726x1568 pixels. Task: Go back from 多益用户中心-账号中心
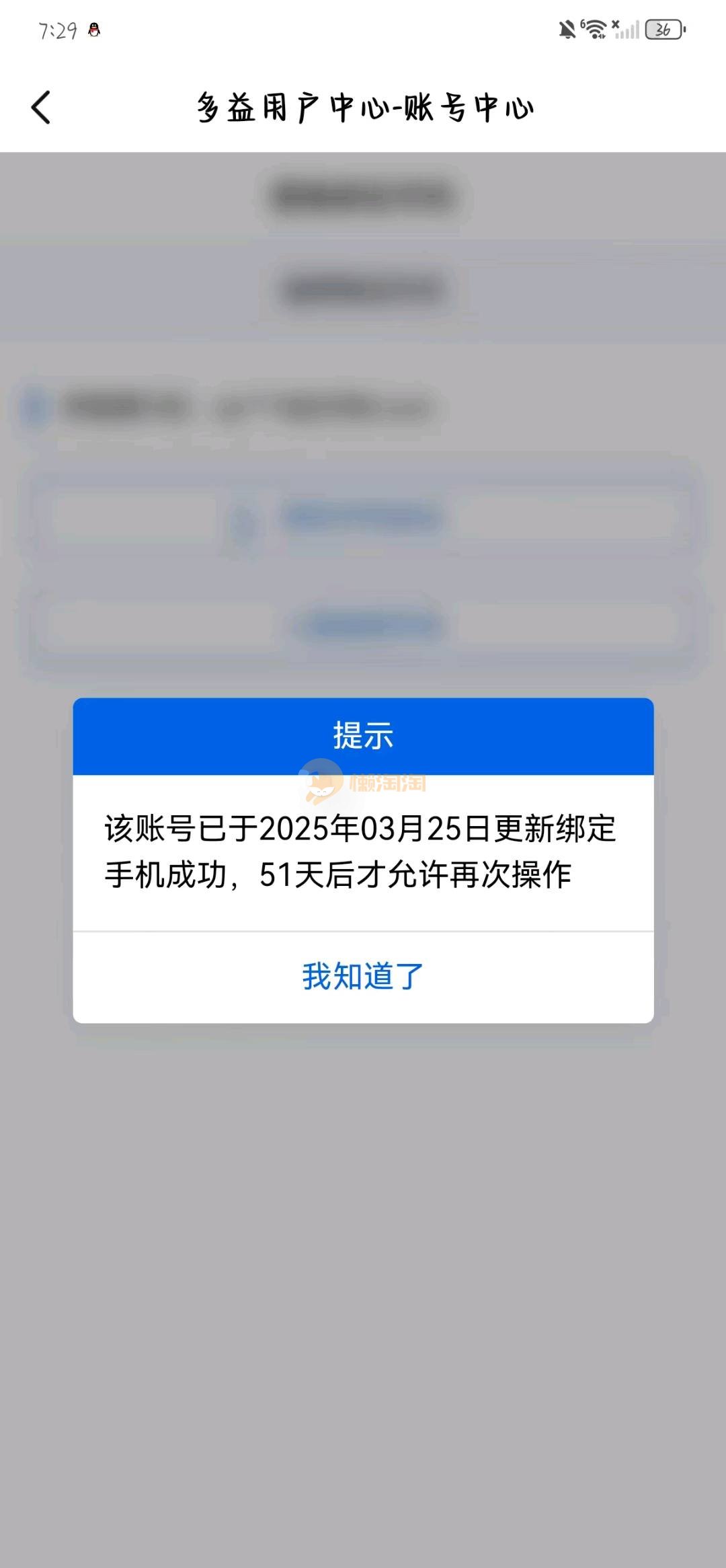click(41, 108)
